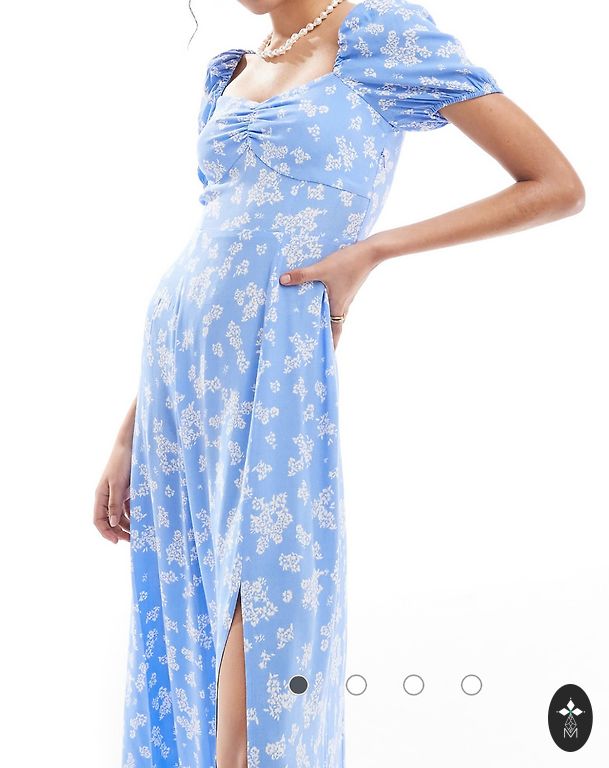The height and width of the screenshot is (768, 609).
Task: Open the dark floating assistant button
Action: (x=570, y=717)
